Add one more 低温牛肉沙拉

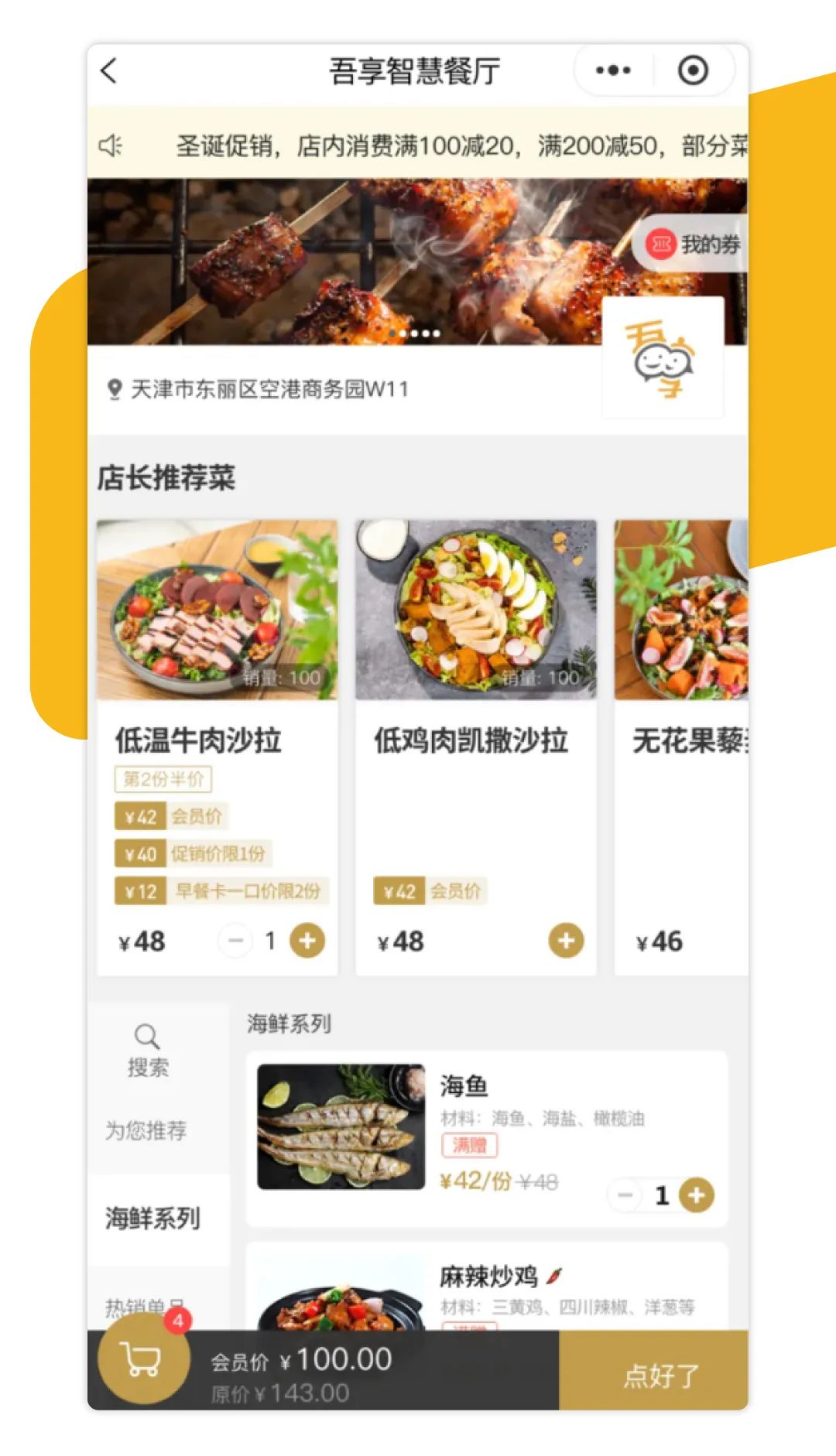coord(307,941)
